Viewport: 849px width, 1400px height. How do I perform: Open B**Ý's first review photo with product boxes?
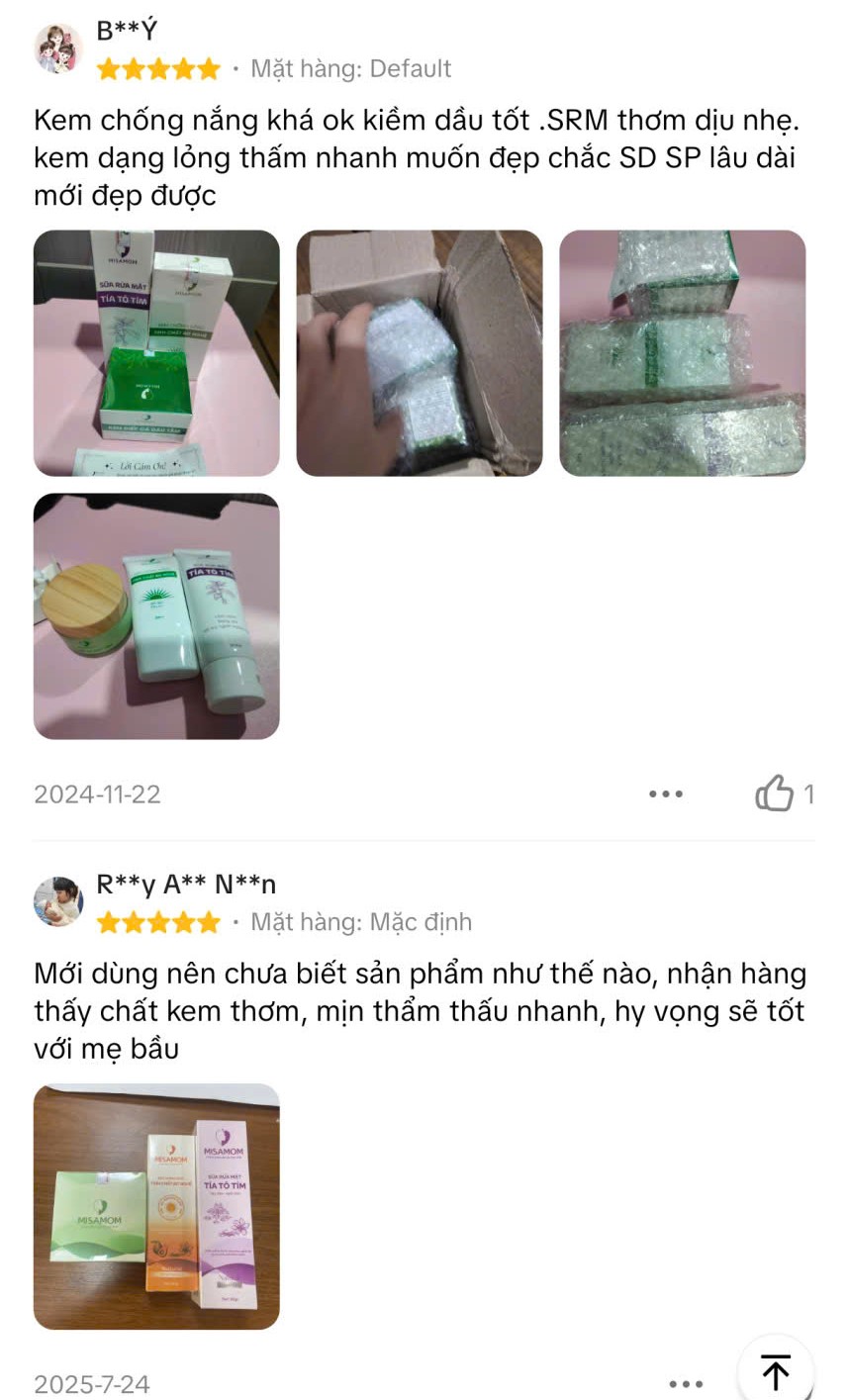[156, 353]
